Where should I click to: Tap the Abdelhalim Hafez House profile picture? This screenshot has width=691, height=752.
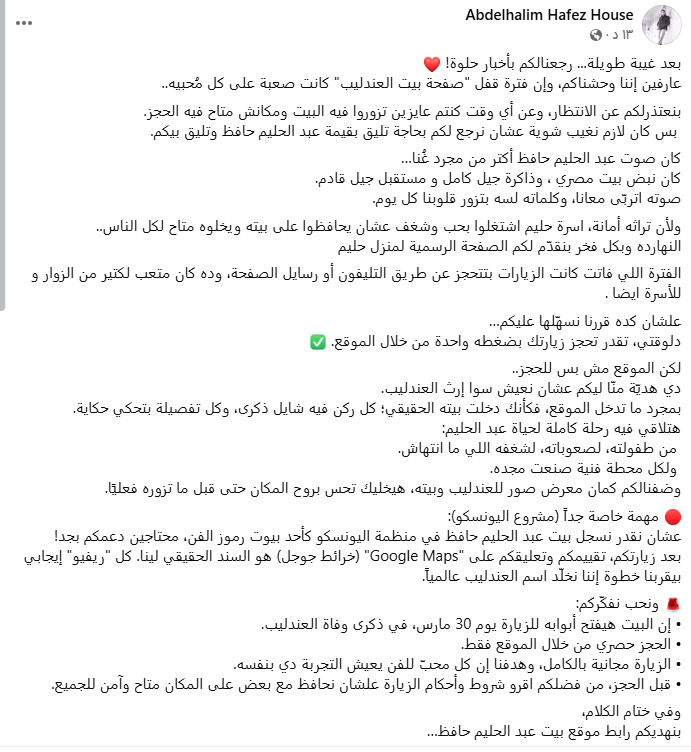pyautogui.click(x=660, y=24)
